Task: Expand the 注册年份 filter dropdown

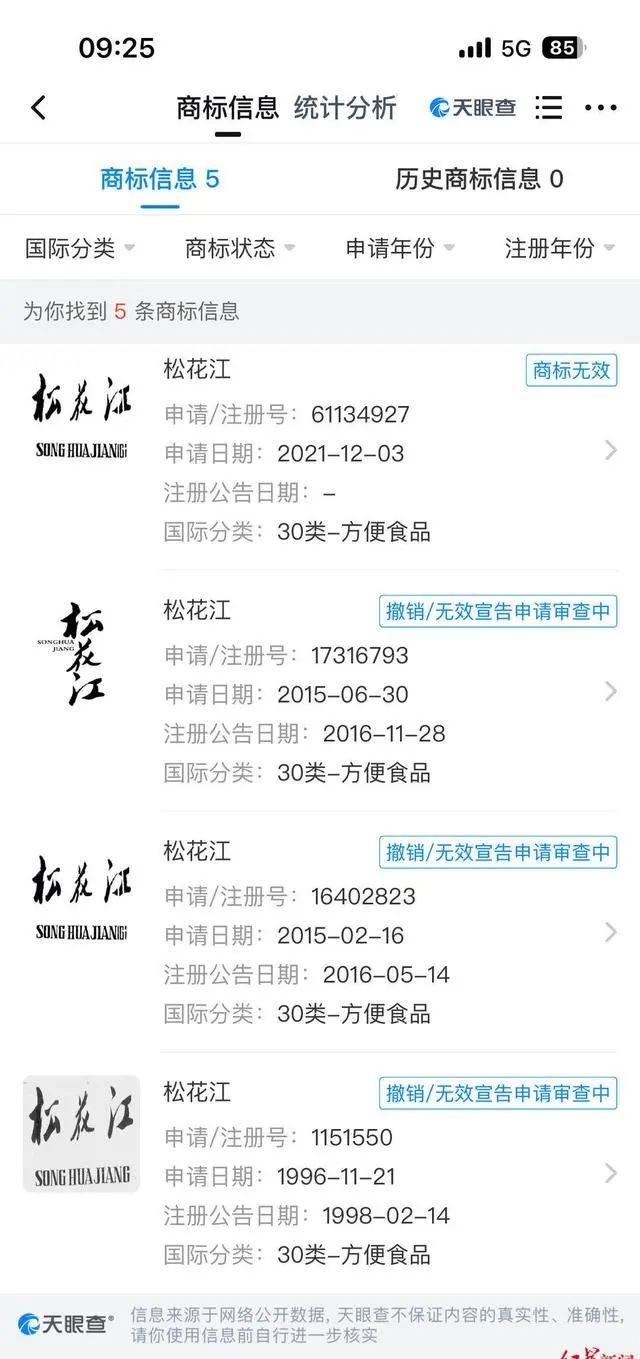Action: coord(559,248)
